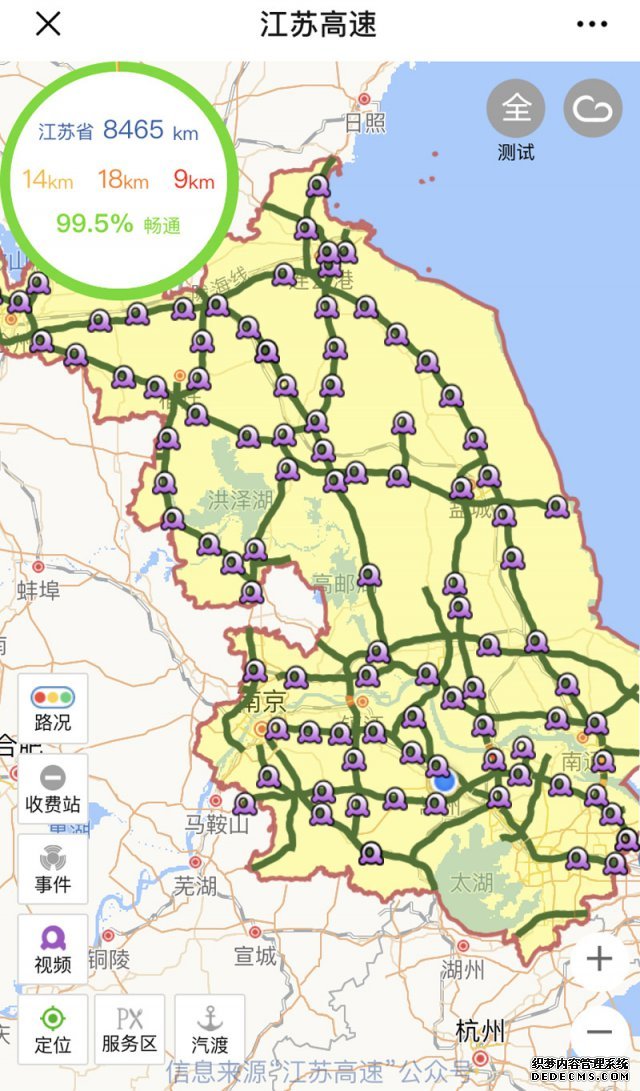This screenshot has width=640, height=1091.
Task: Locate me with 定位
Action: pos(52,1029)
